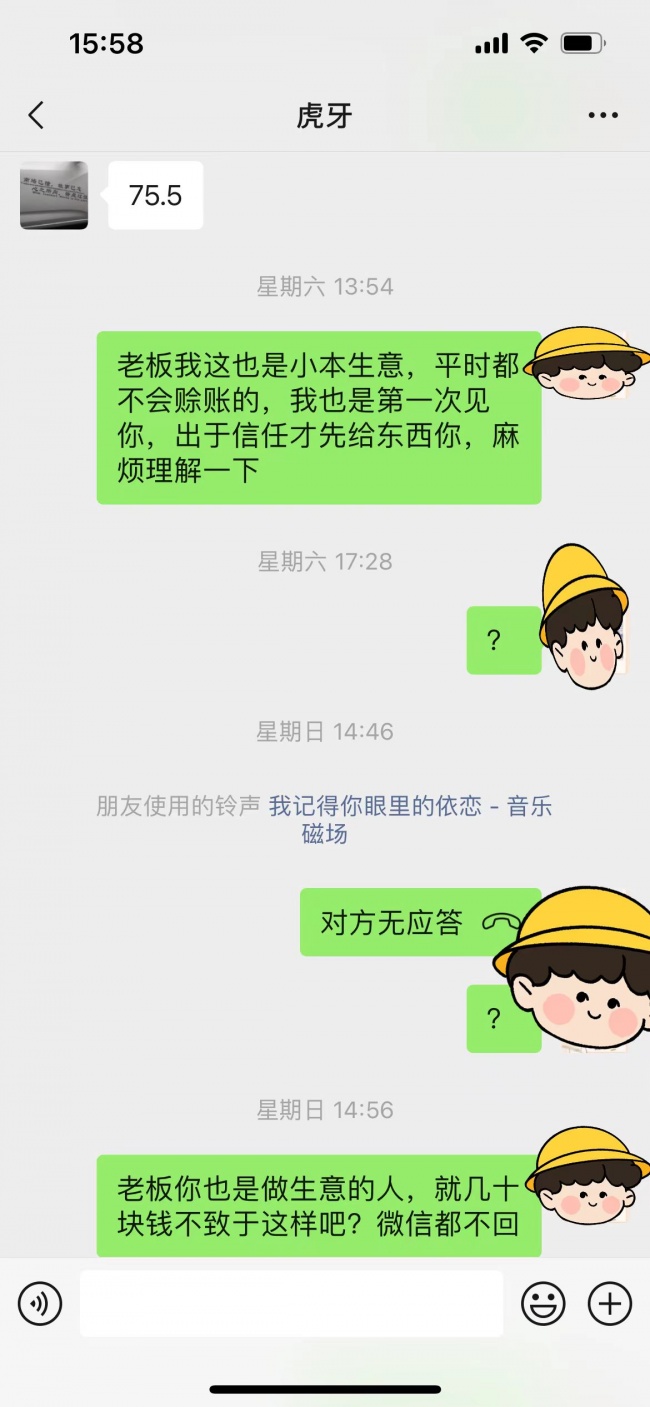
Task: Open the three-dot chat info menu
Action: point(603,116)
